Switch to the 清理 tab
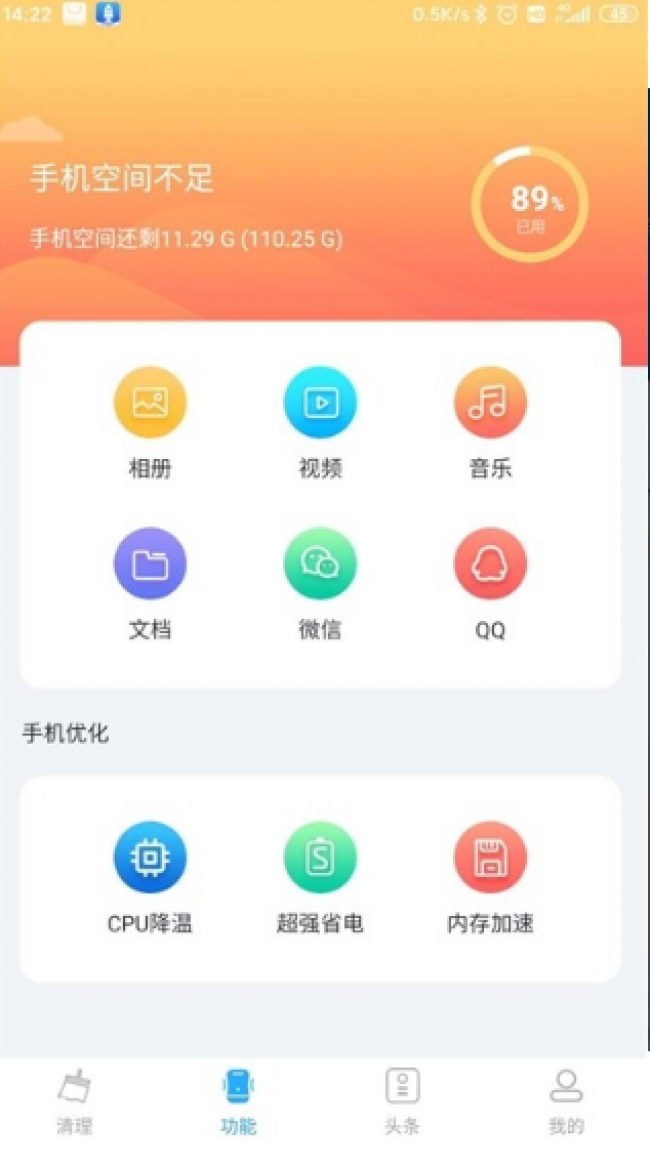The width and height of the screenshot is (650, 1168). (75, 1100)
